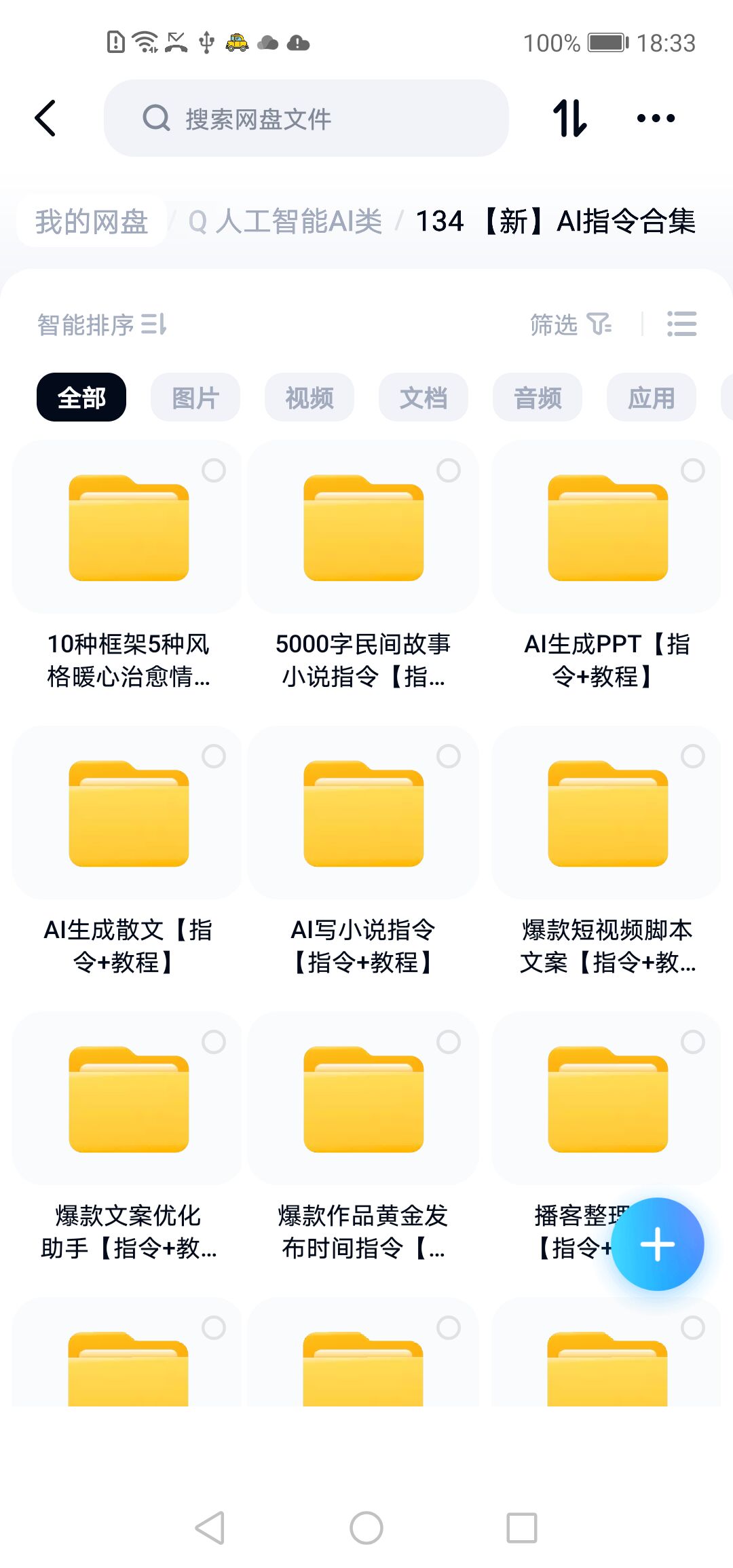Open the transfer list arrows icon
733x1568 pixels.
tap(569, 118)
